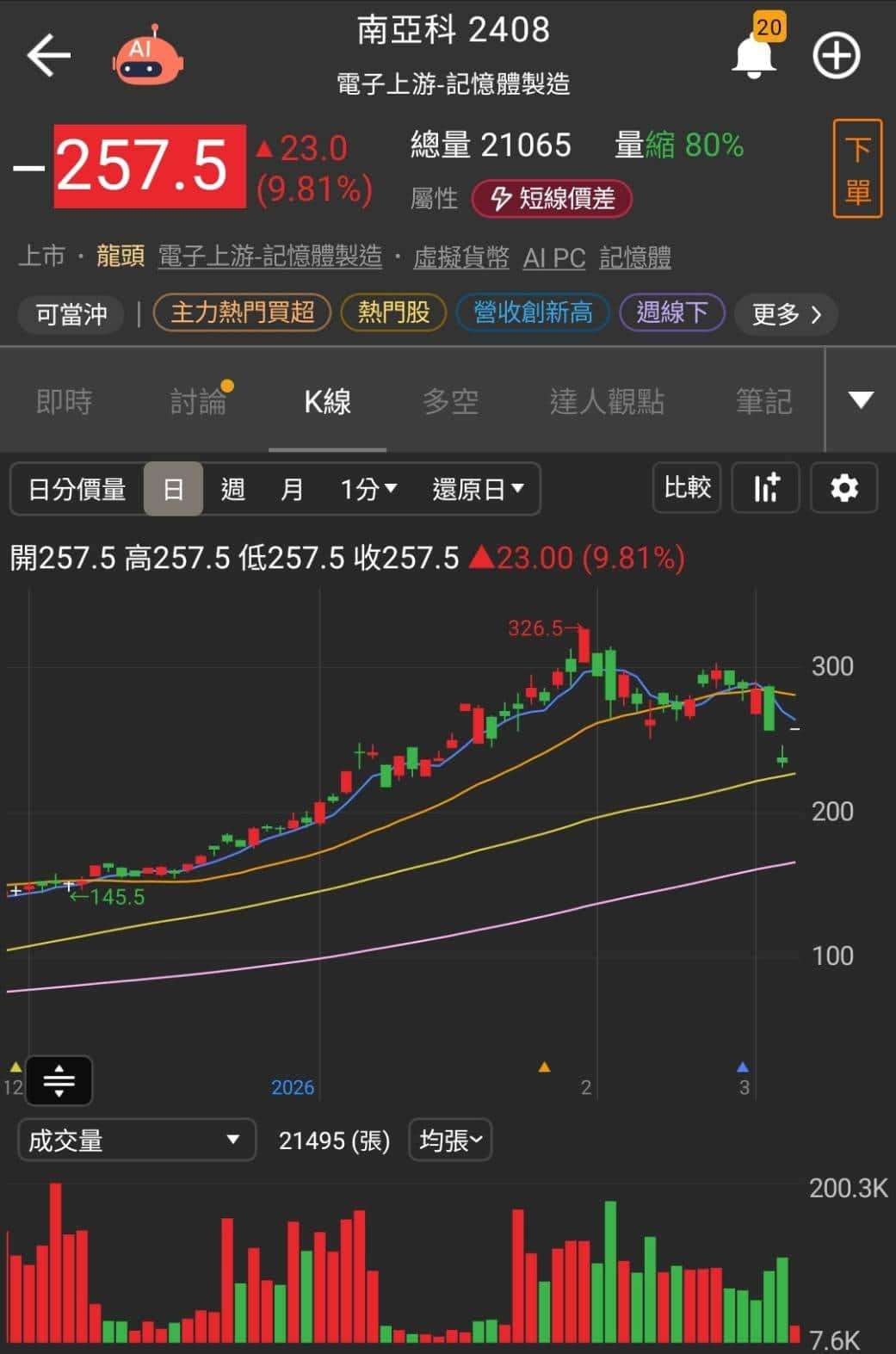Open the 成交量 indicator dropdown

click(136, 1141)
